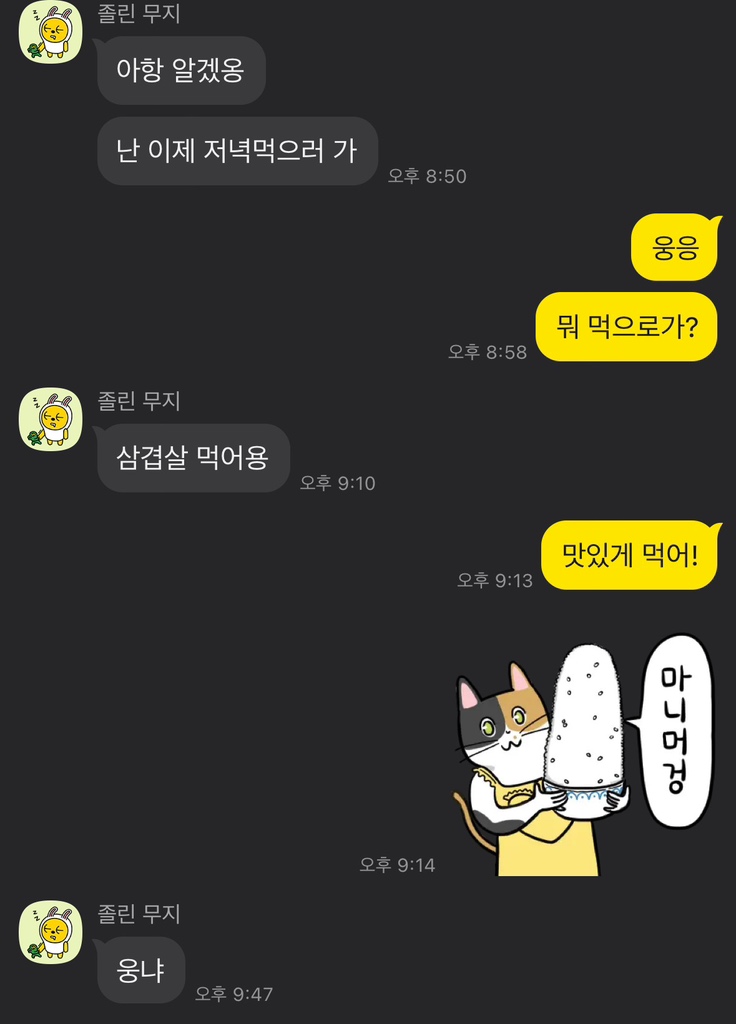View 졸린 무지's profile from the 웅냐 message
The image size is (736, 1024).
coord(51,931)
